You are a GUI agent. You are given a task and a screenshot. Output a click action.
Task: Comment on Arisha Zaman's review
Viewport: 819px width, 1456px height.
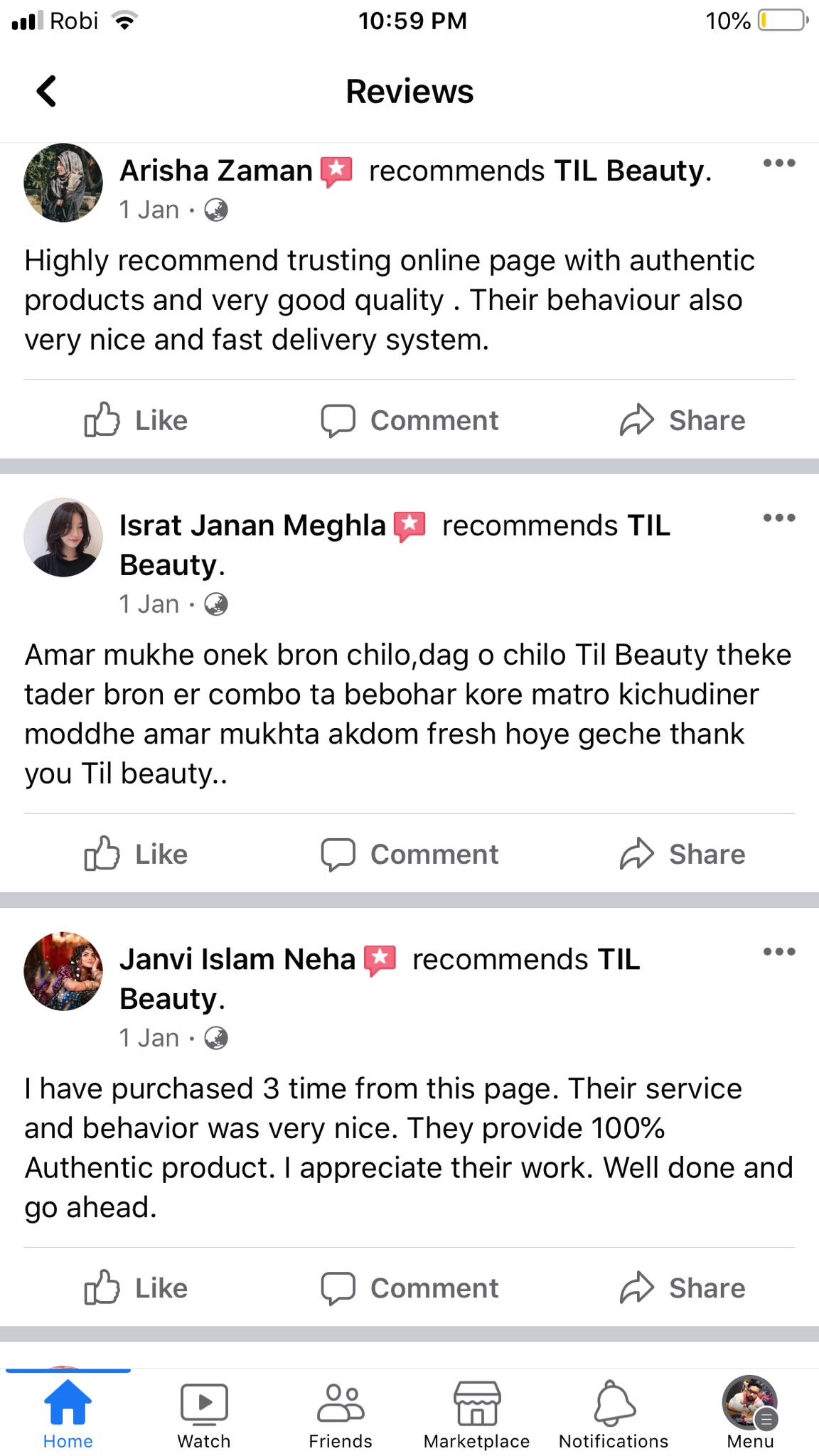point(409,420)
